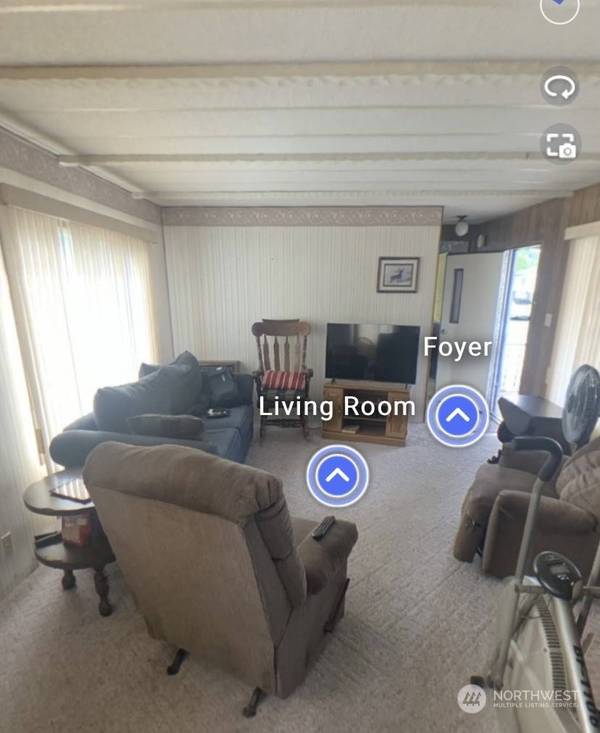Tap the partially visible blue chevron circle
Image resolution: width=600 pixels, height=733 pixels.
pos(560,6)
